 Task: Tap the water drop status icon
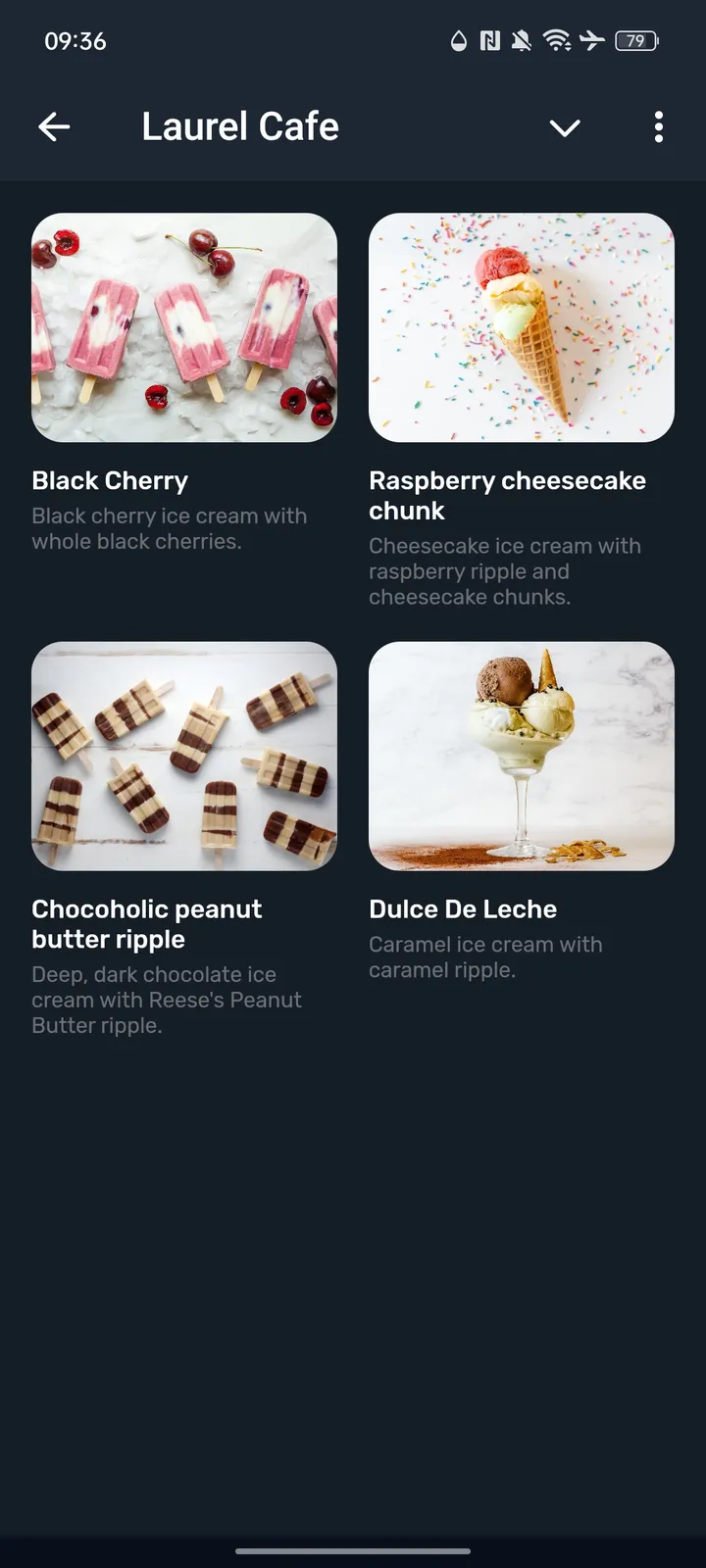(x=456, y=40)
